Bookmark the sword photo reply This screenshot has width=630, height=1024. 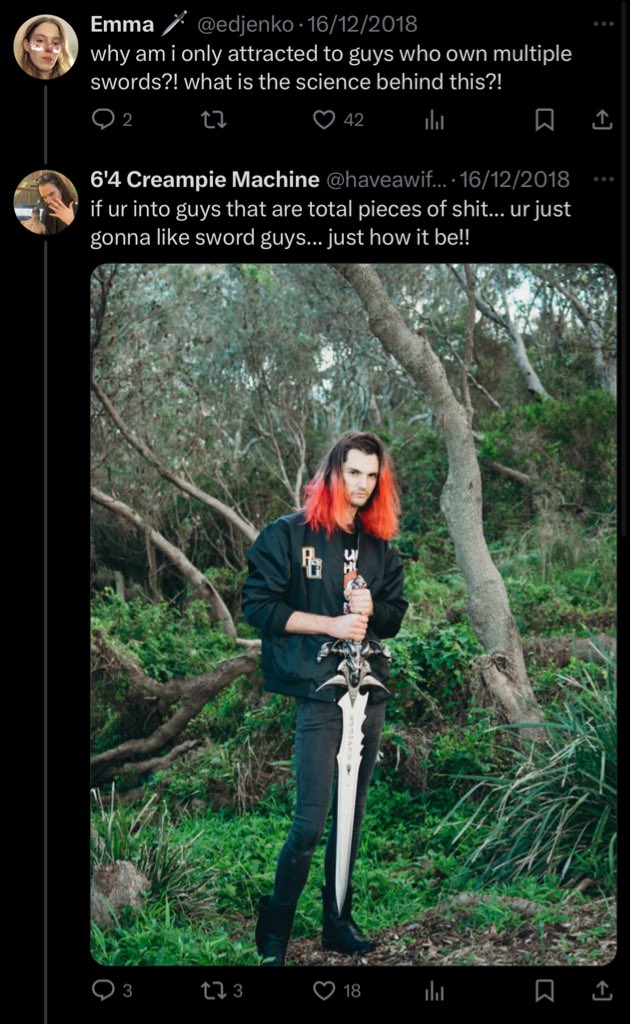pyautogui.click(x=544, y=990)
